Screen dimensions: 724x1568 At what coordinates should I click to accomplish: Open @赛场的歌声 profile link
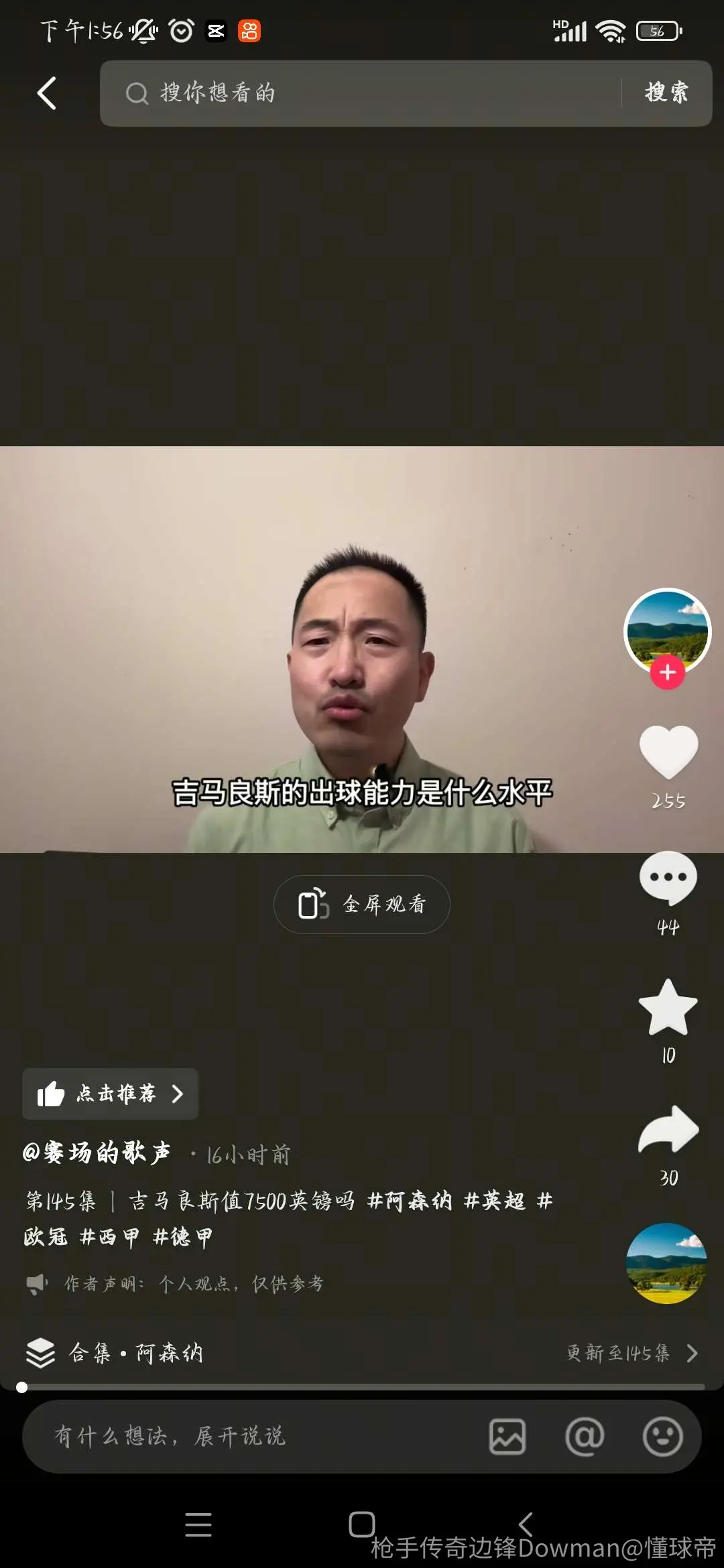click(x=97, y=1153)
